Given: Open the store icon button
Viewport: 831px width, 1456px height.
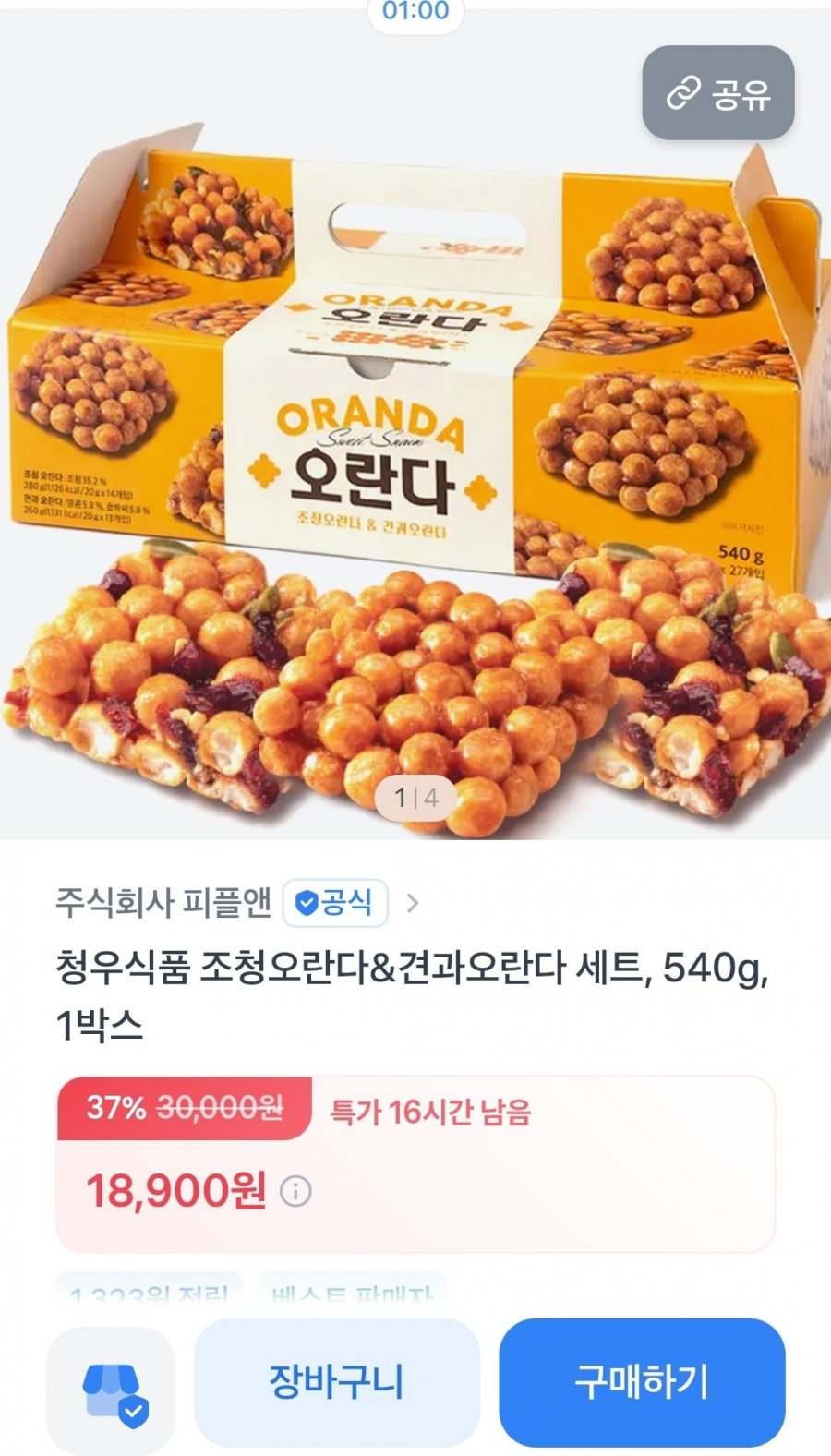Looking at the screenshot, I should 112,1390.
